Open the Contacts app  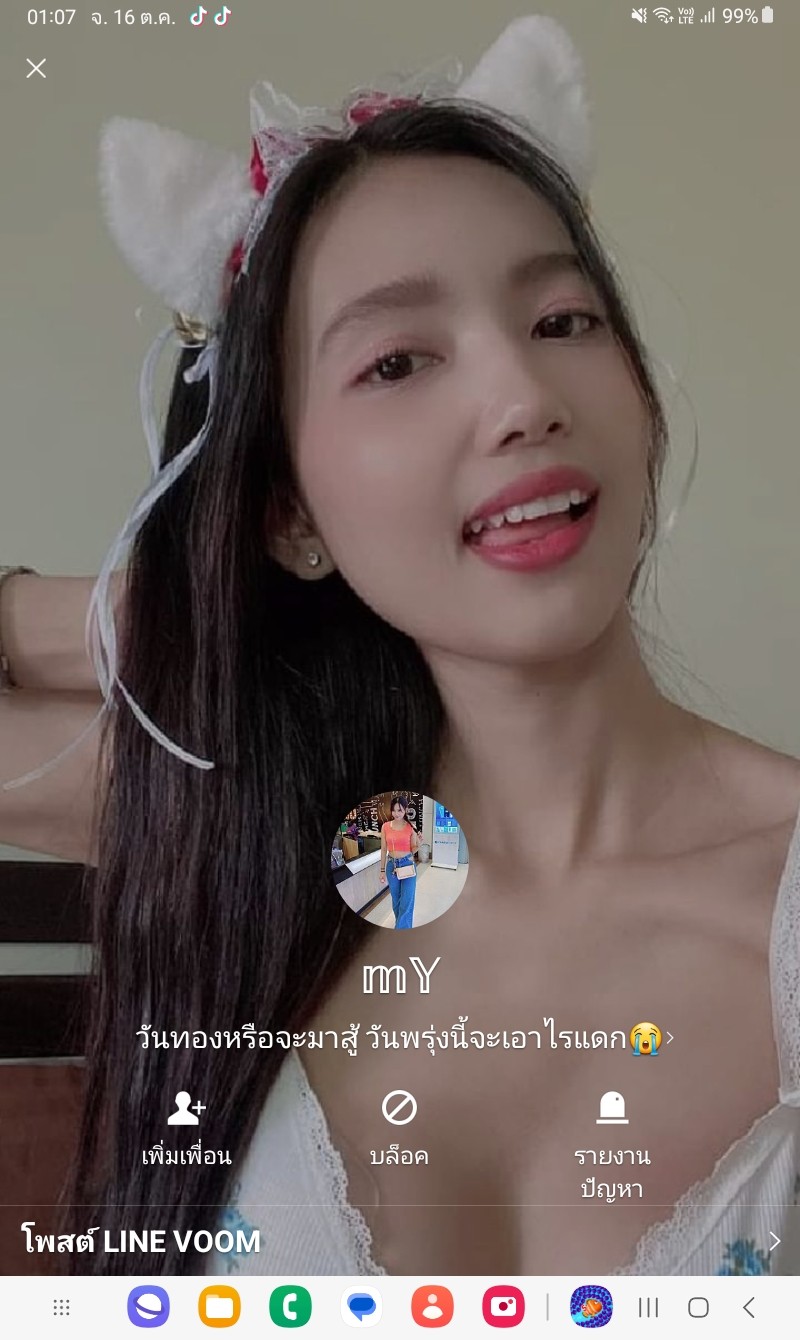(x=432, y=1307)
